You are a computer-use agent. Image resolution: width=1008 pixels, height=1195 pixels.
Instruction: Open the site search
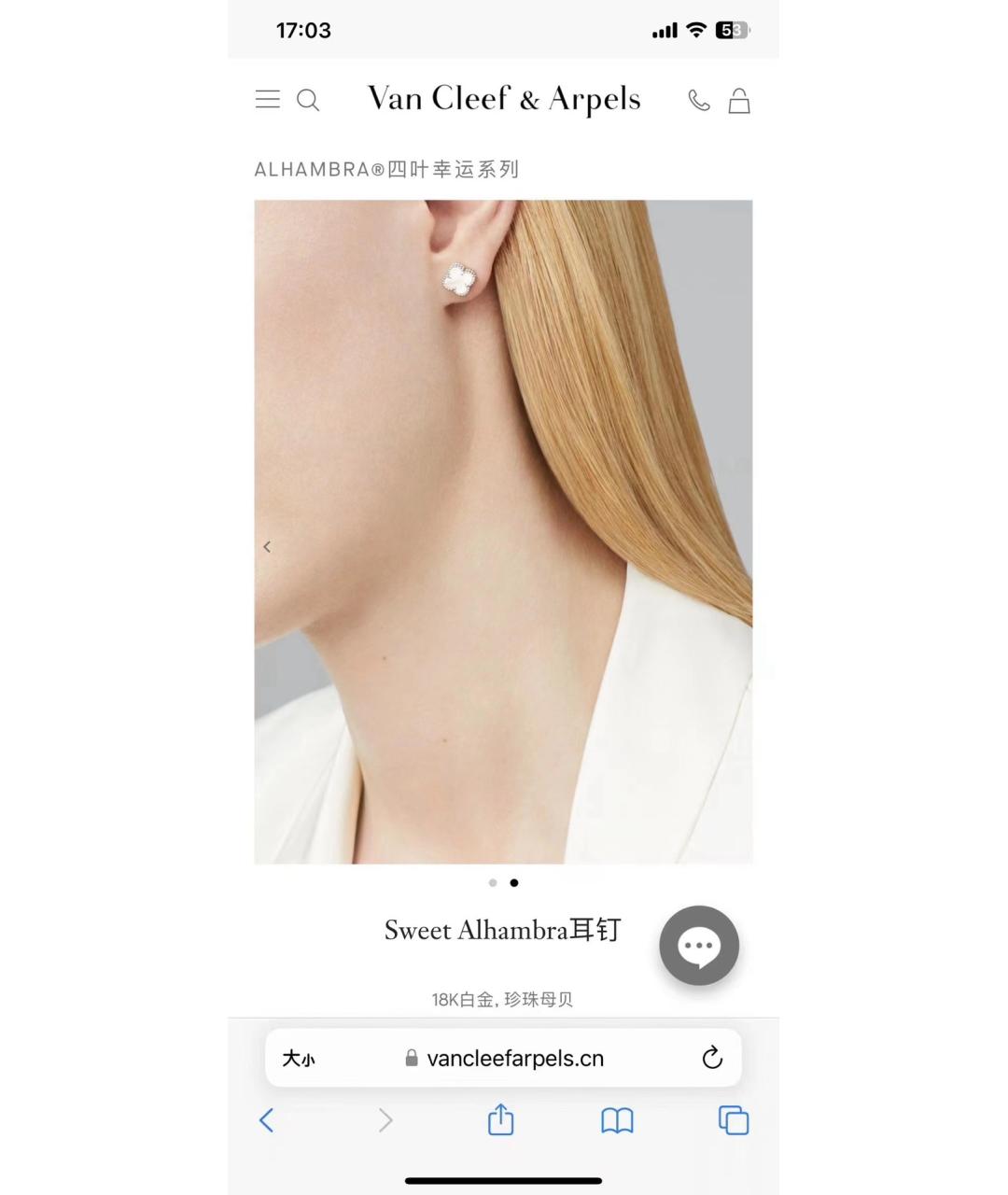point(308,100)
